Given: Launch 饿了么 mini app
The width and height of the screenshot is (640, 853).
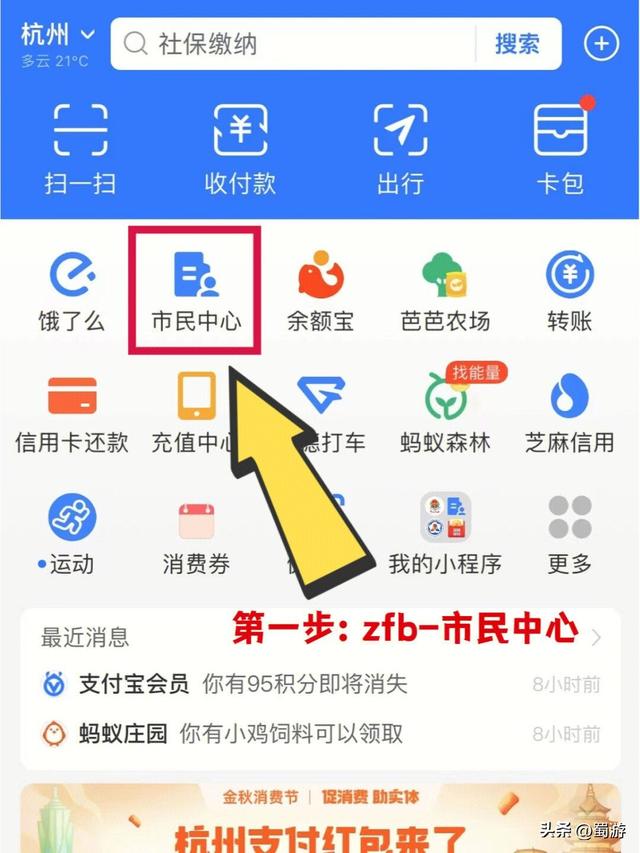Looking at the screenshot, I should tap(72, 292).
